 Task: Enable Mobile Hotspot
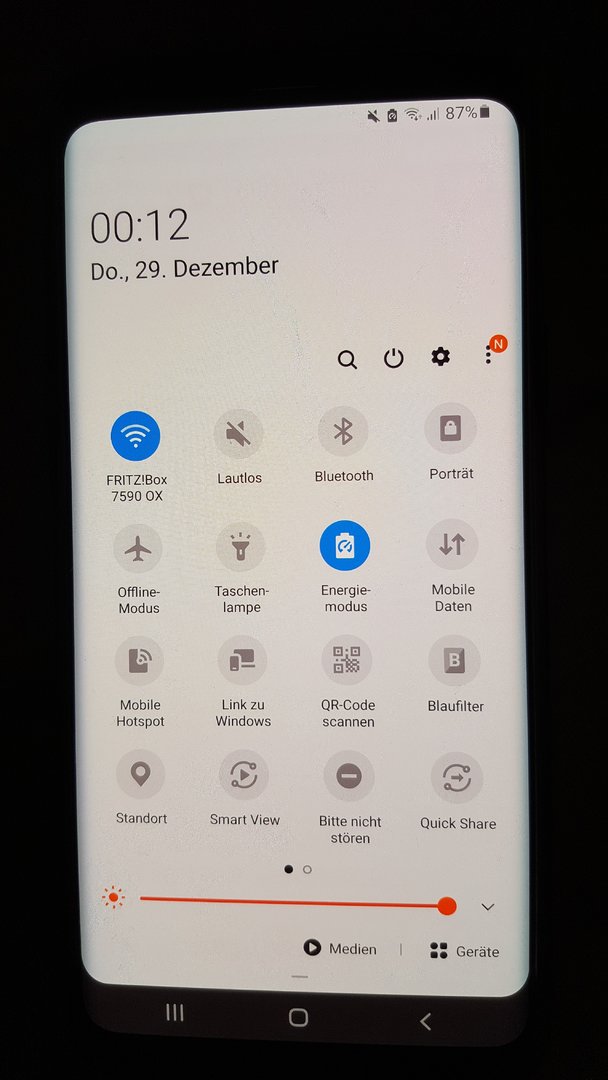pyautogui.click(x=140, y=661)
